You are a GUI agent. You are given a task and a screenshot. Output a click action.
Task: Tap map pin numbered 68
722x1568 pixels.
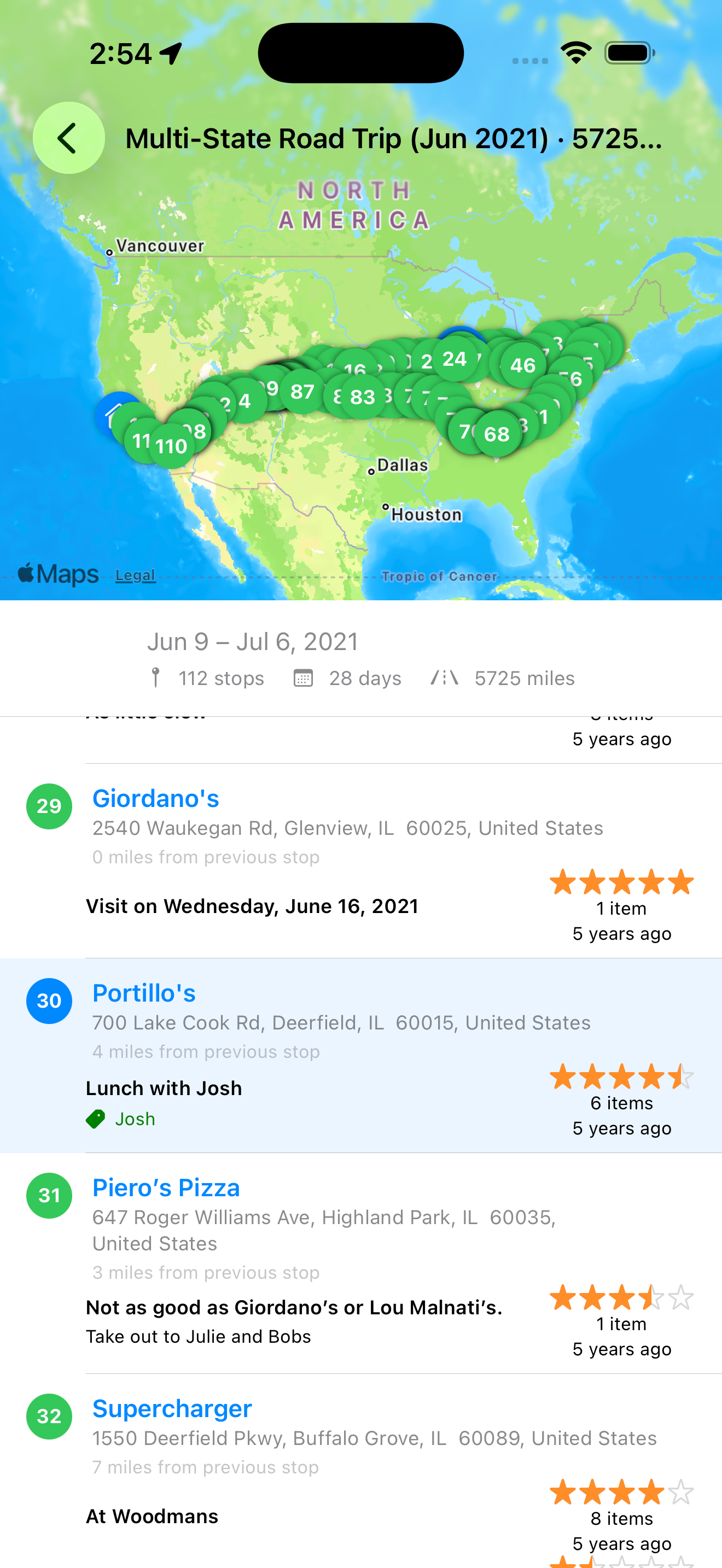point(496,435)
